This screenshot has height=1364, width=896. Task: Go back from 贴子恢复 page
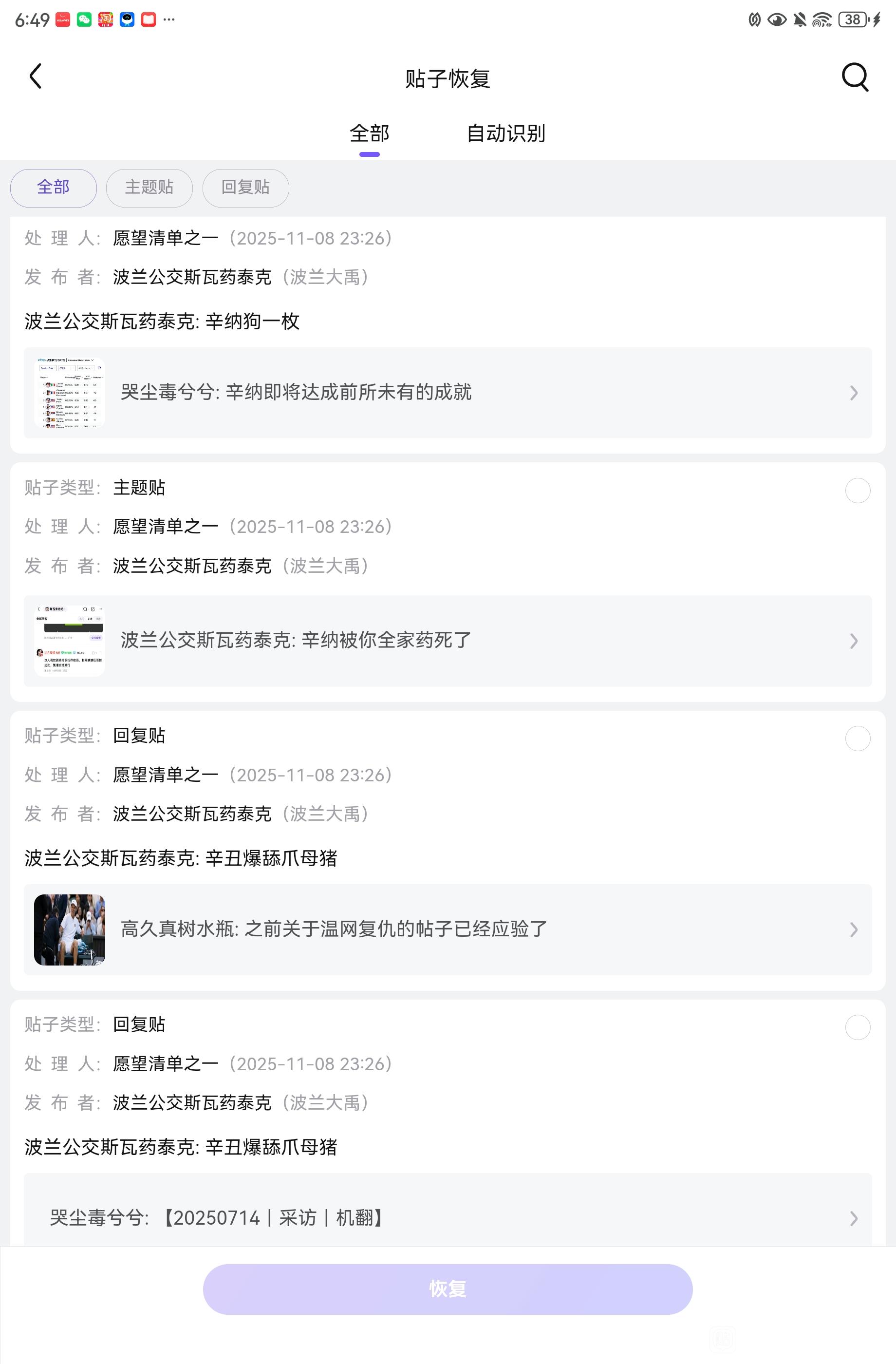click(36, 77)
